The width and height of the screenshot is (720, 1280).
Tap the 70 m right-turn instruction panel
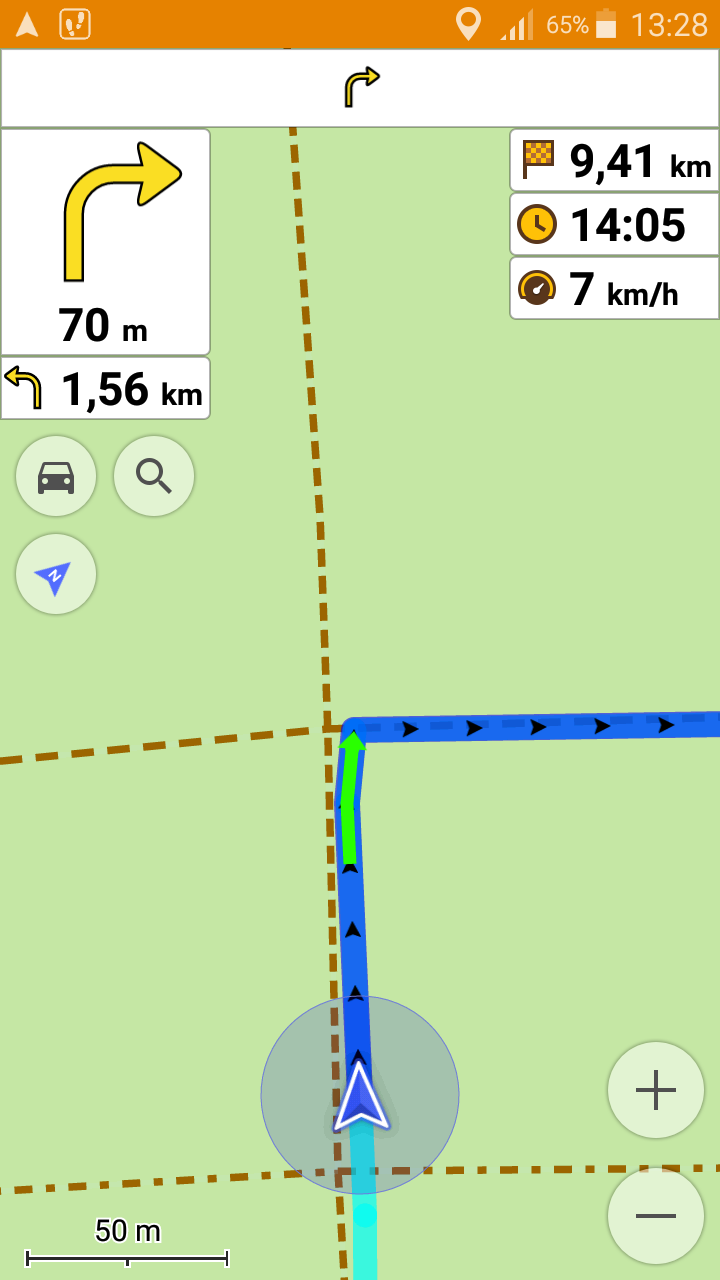(x=105, y=242)
